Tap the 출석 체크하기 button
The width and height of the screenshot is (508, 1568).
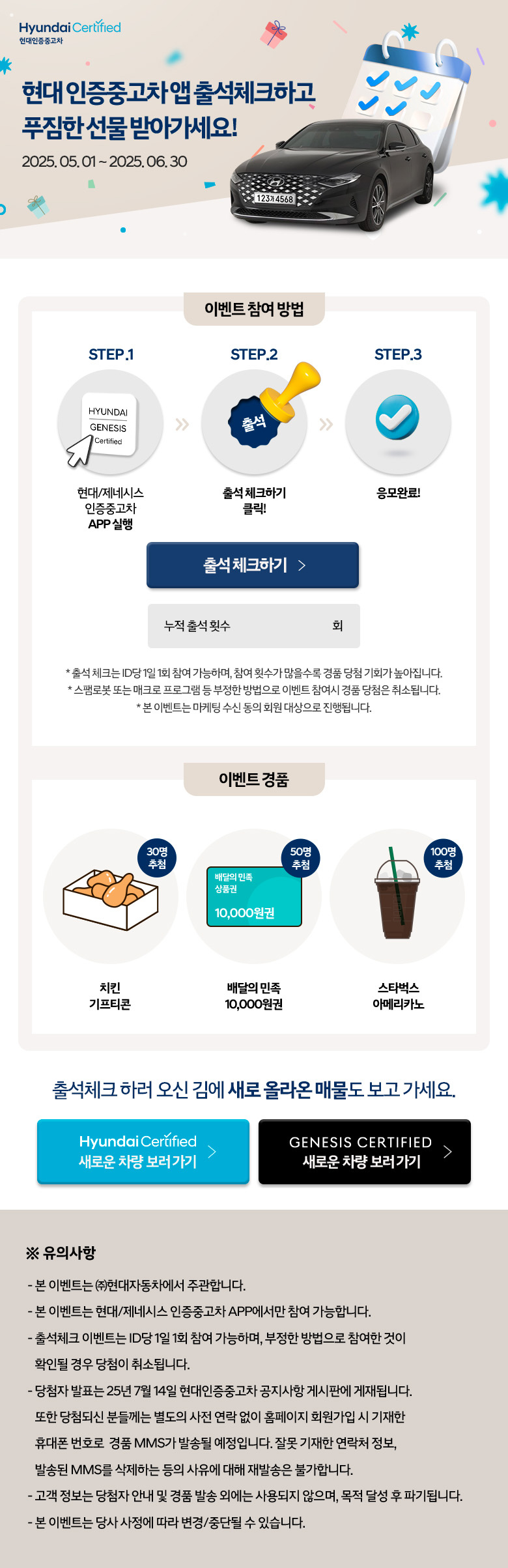point(253,565)
